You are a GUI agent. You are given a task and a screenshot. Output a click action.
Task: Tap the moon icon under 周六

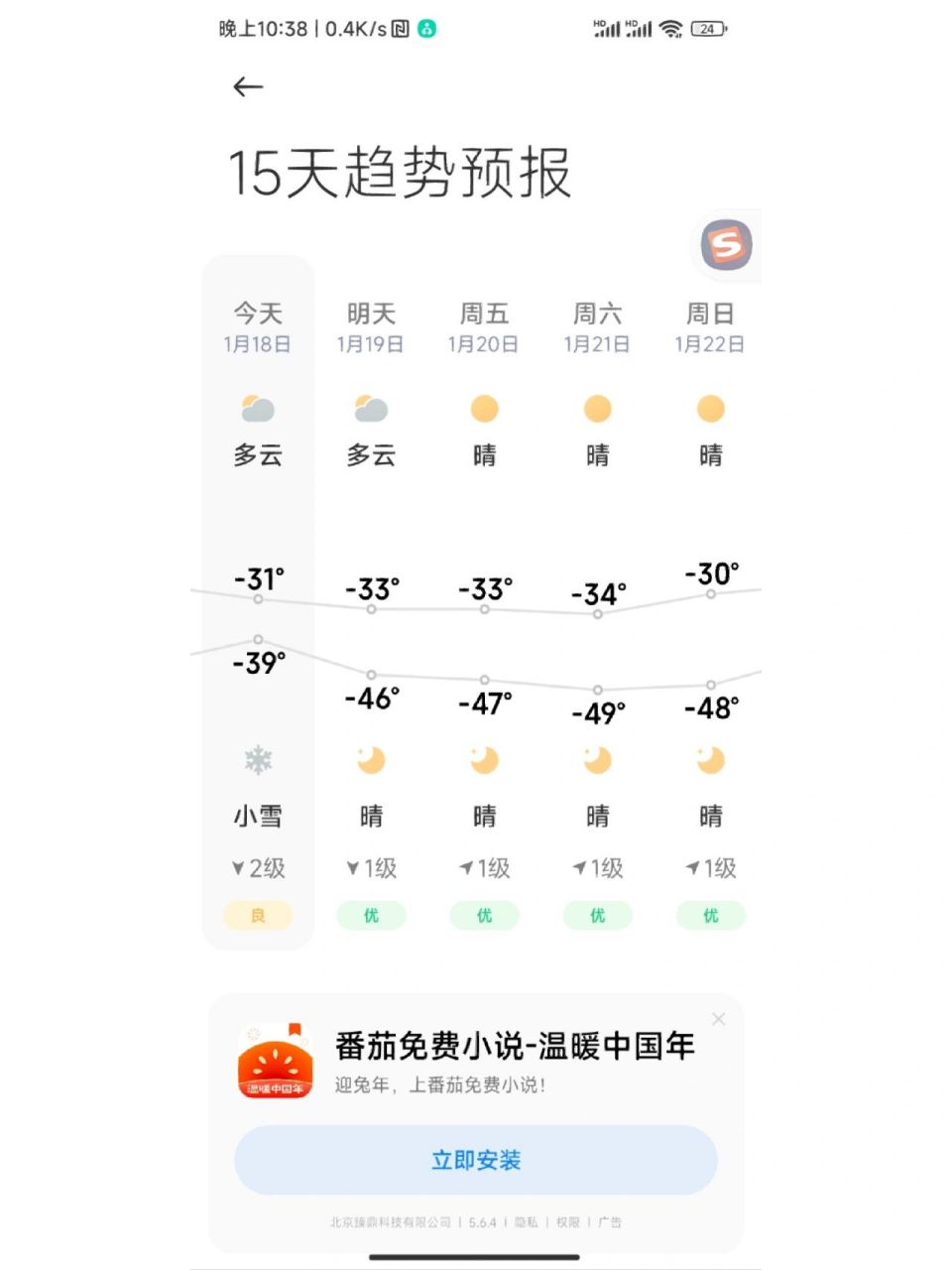(x=597, y=760)
